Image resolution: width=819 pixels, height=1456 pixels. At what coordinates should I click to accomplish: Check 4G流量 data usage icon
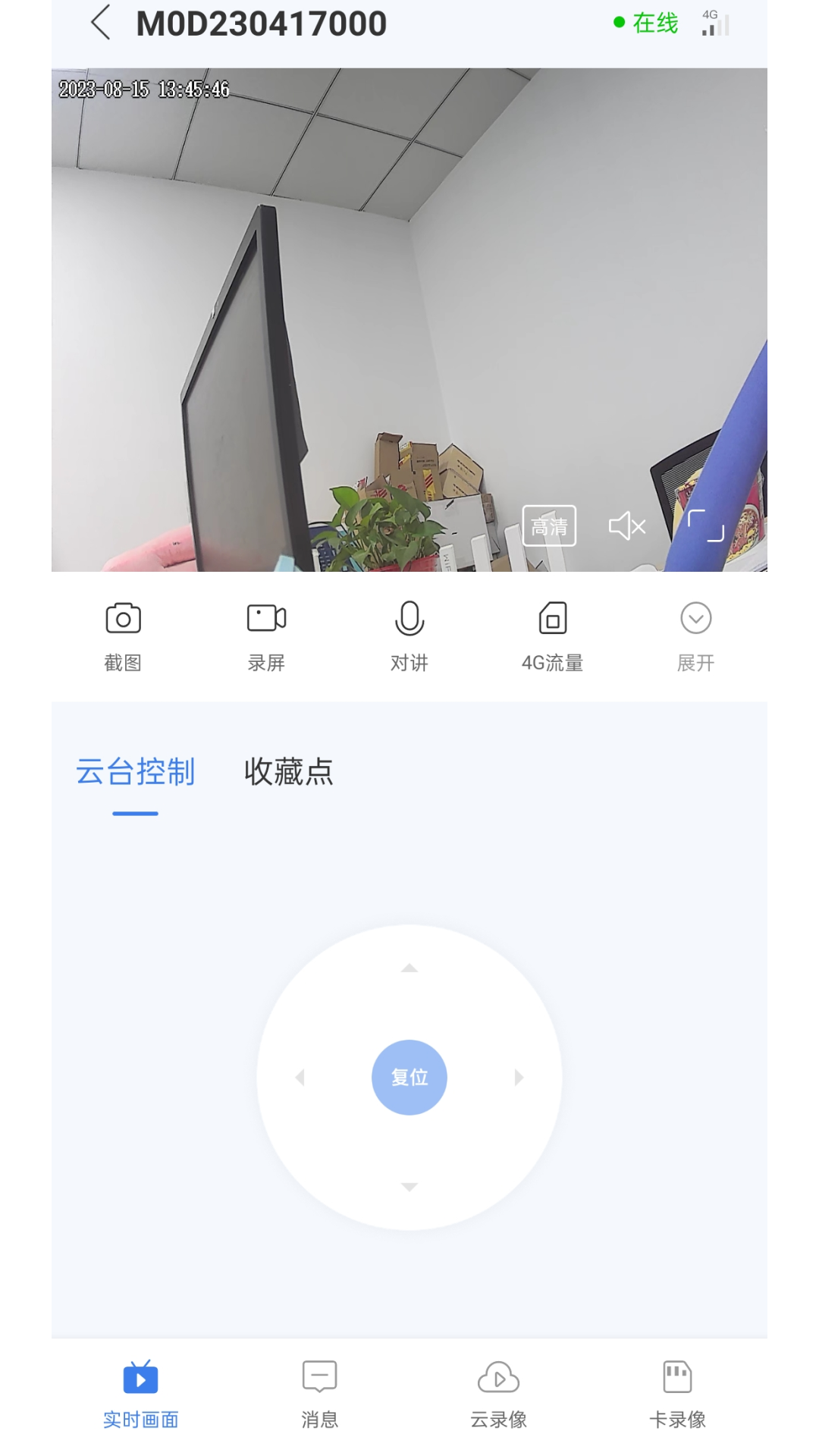[552, 635]
